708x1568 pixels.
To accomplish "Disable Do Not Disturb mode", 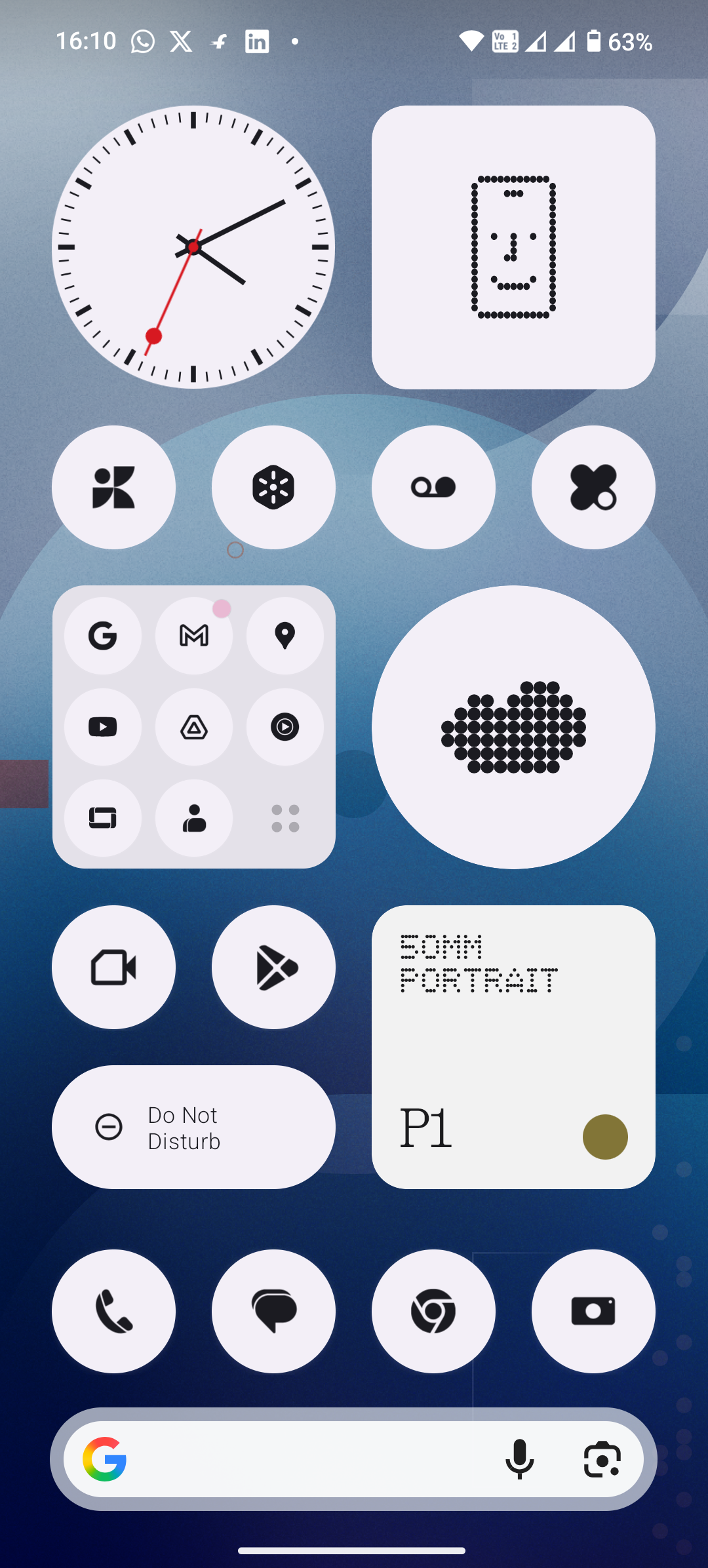I will 194,1126.
